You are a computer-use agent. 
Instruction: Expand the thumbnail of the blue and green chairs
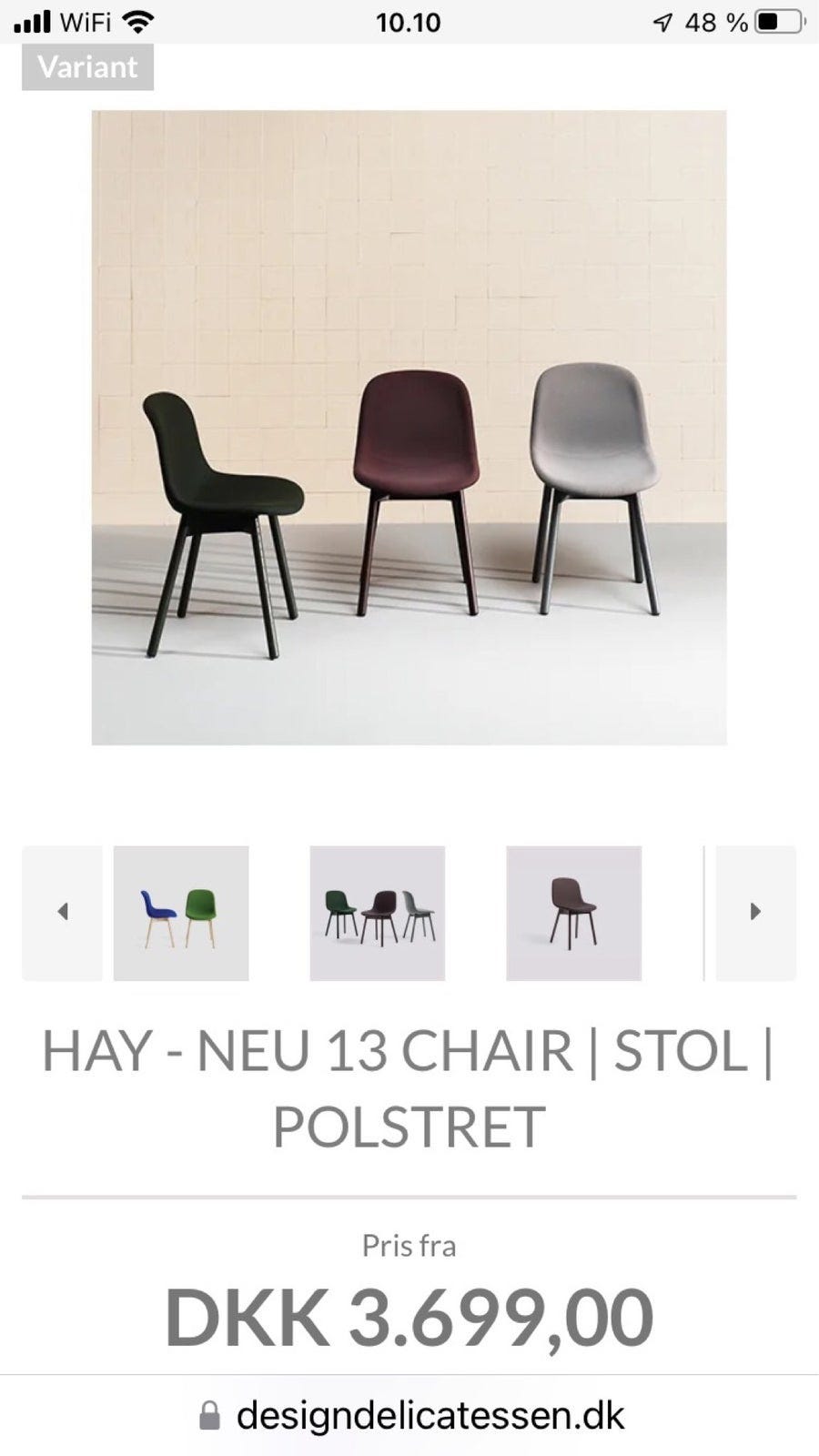point(180,912)
